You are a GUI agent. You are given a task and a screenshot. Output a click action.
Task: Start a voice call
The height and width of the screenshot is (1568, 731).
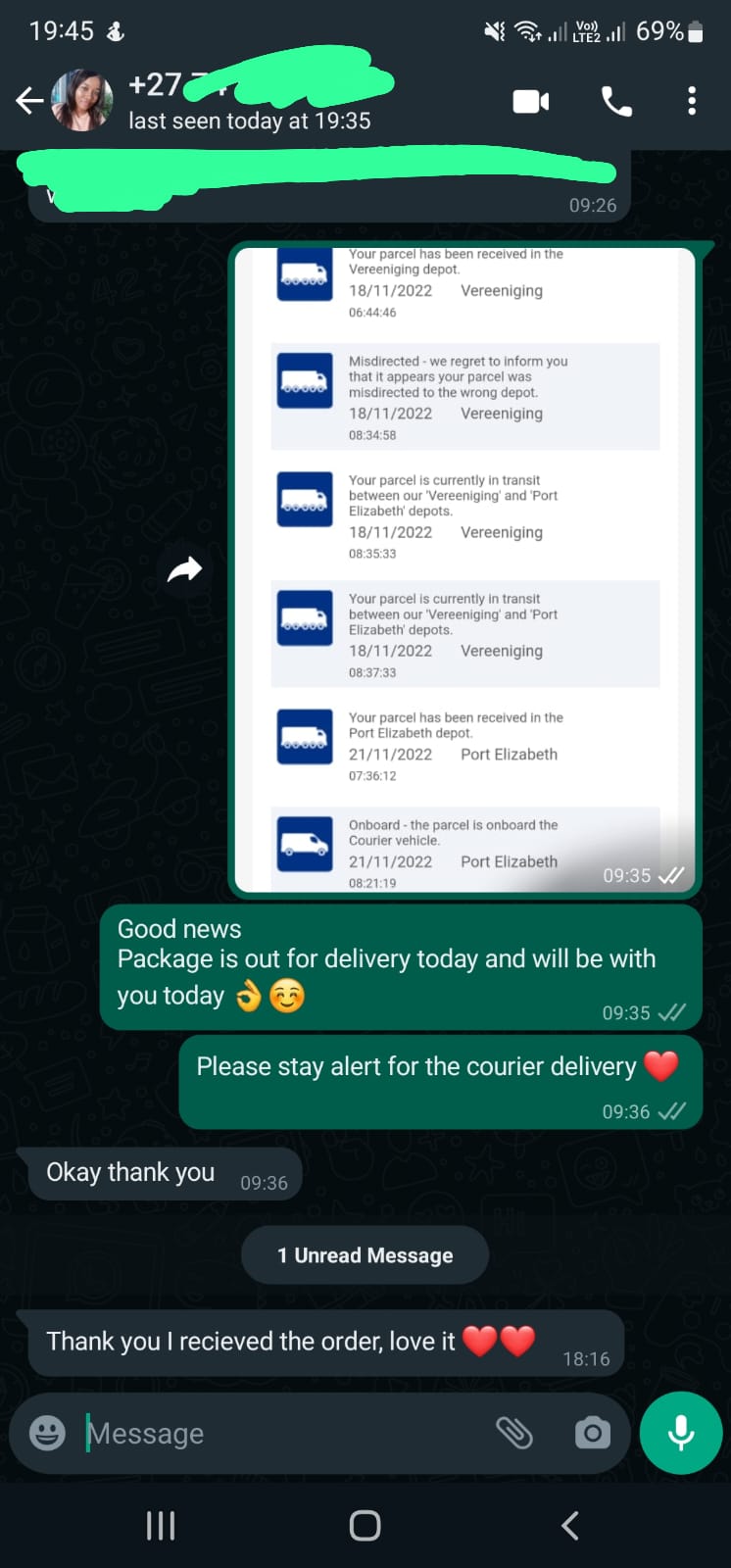tap(616, 101)
